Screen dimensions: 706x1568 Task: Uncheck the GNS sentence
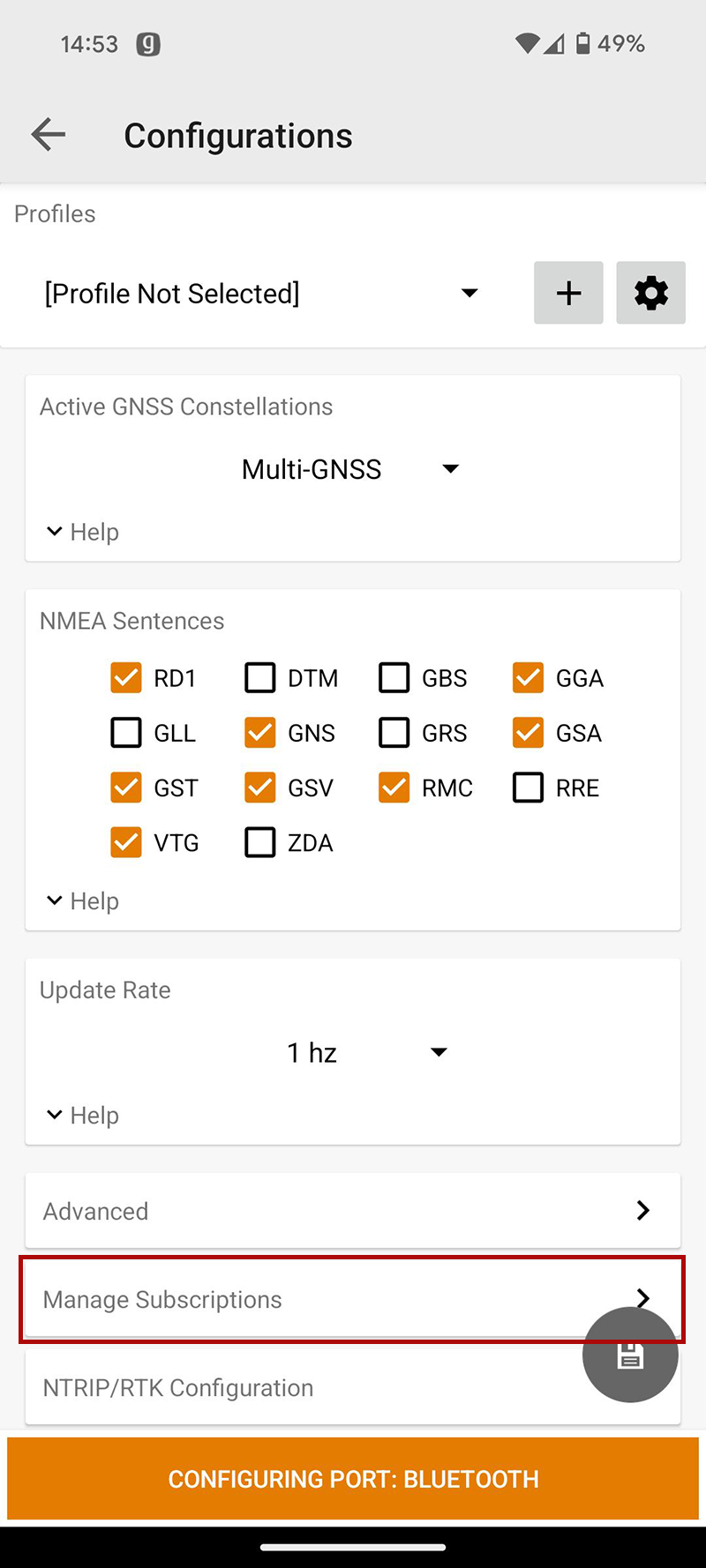[260, 733]
